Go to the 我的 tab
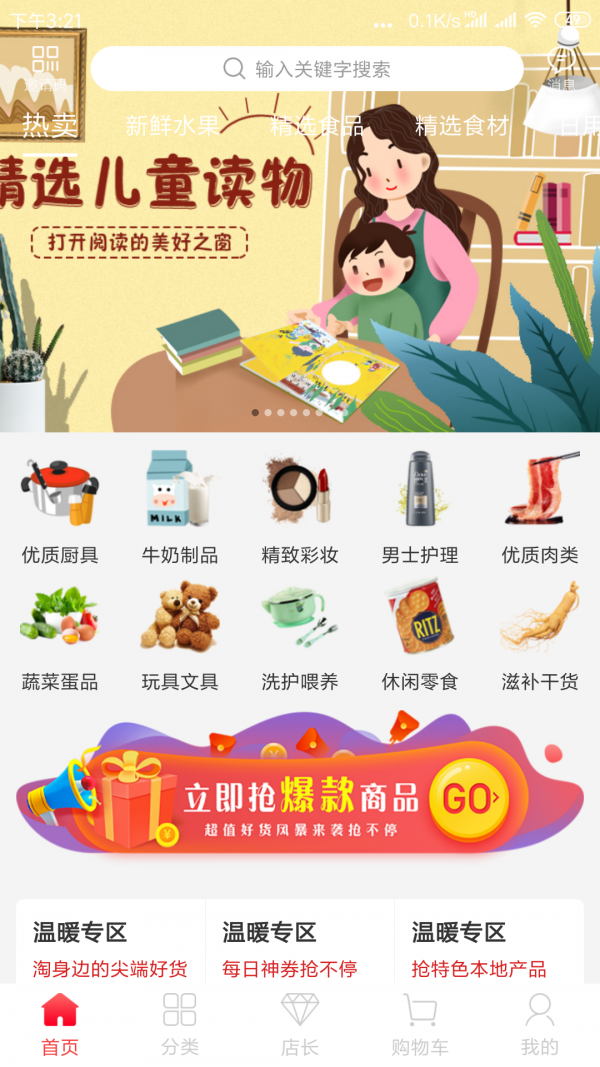The image size is (600, 1067). pos(540,1024)
